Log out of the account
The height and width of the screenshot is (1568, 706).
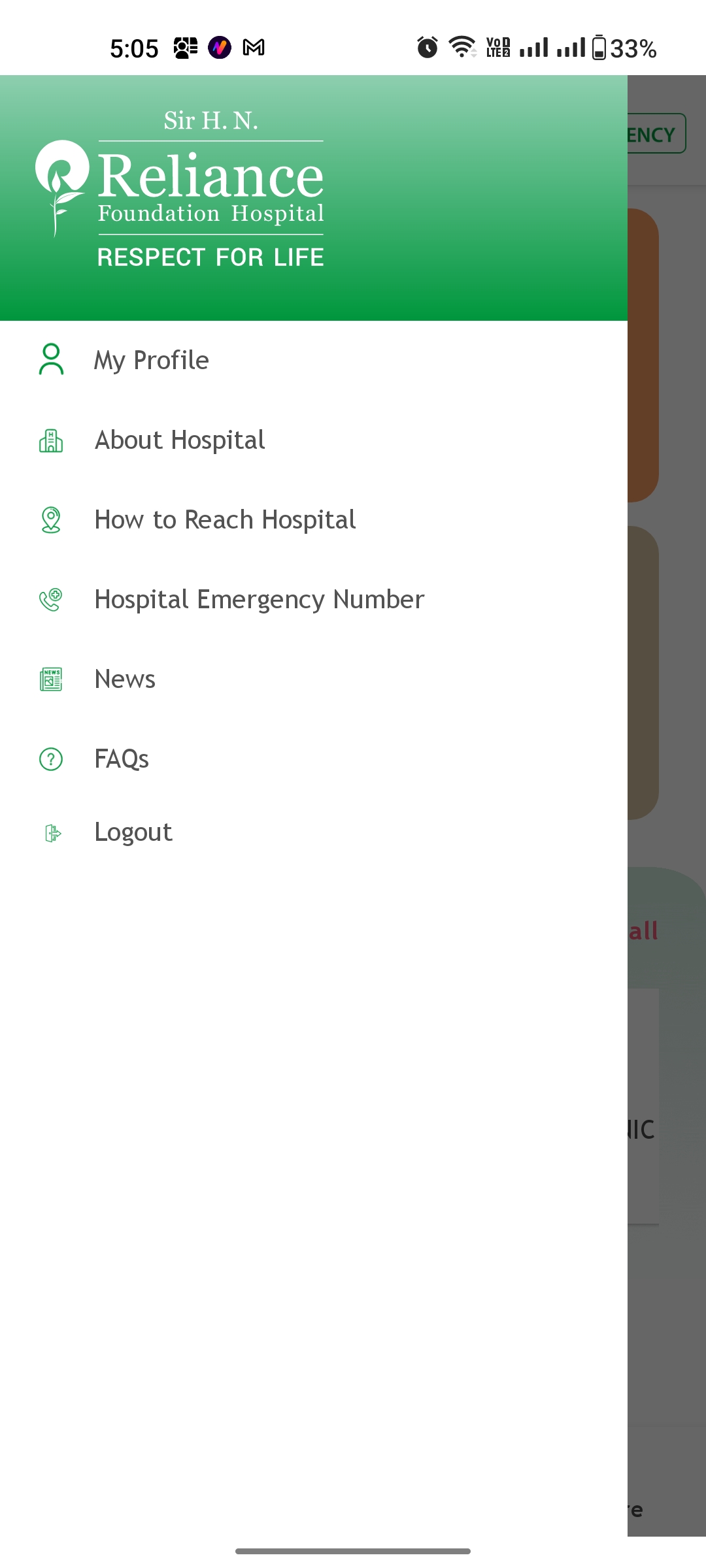coord(133,832)
